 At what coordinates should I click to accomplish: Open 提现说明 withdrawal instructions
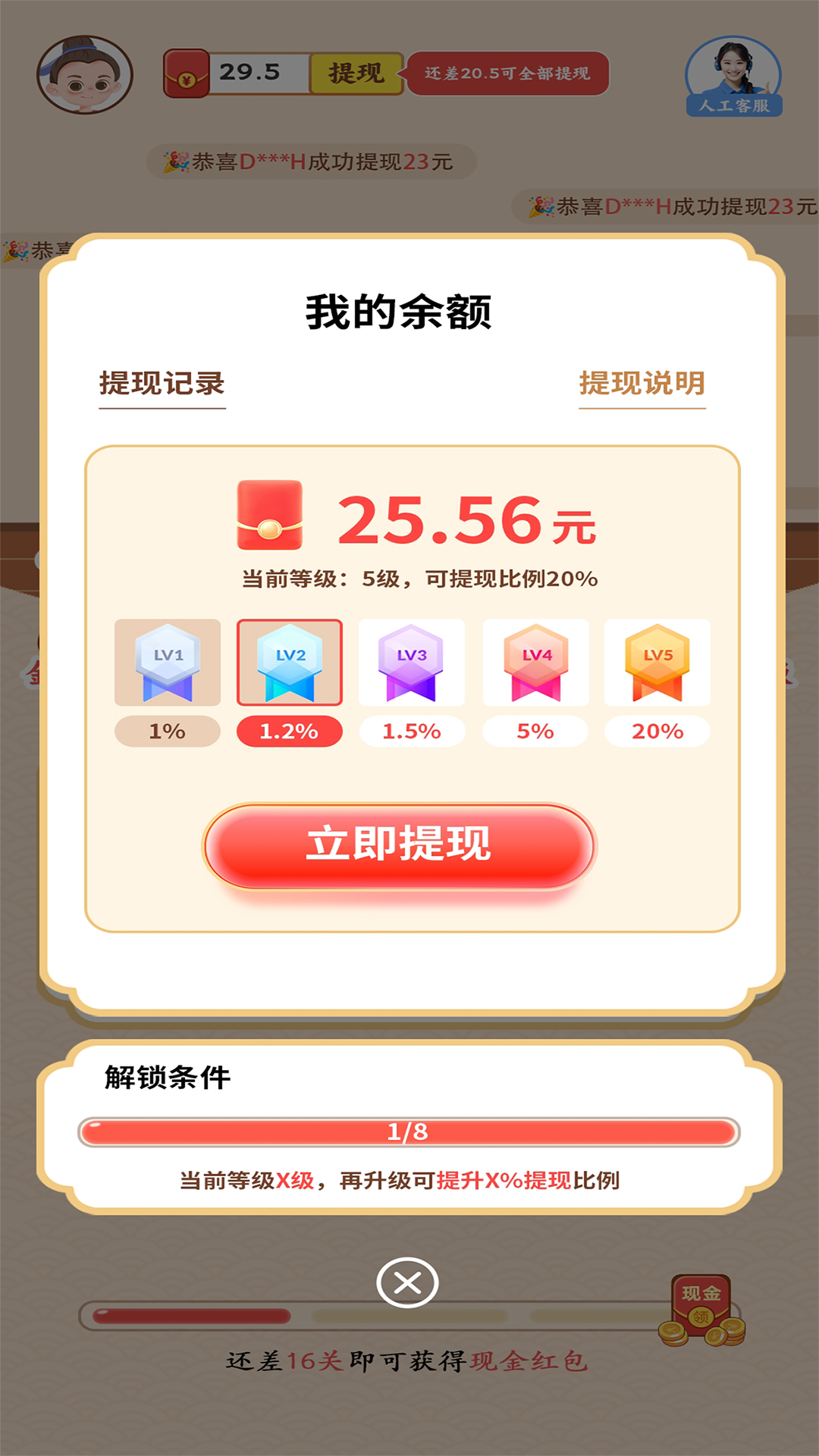(642, 384)
